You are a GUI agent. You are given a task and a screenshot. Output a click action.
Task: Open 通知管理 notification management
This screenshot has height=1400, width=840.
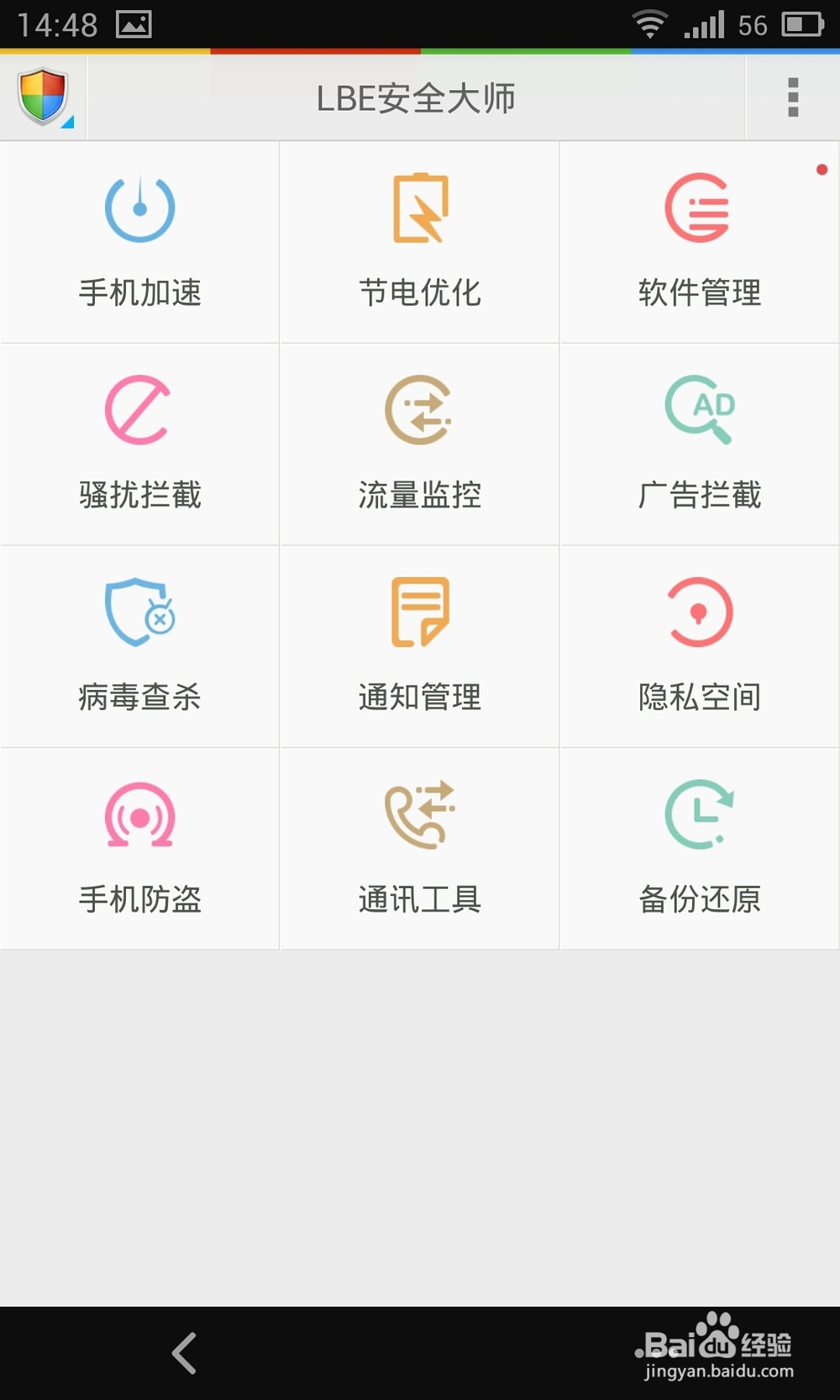tap(419, 646)
